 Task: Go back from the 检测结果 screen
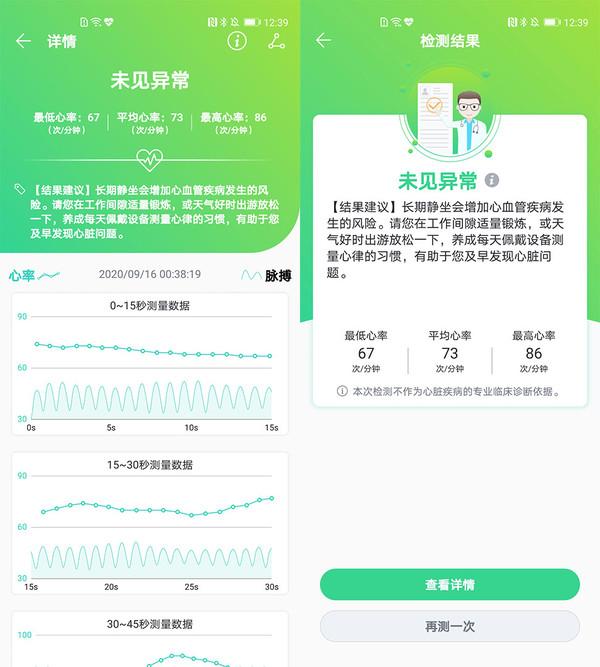323,41
